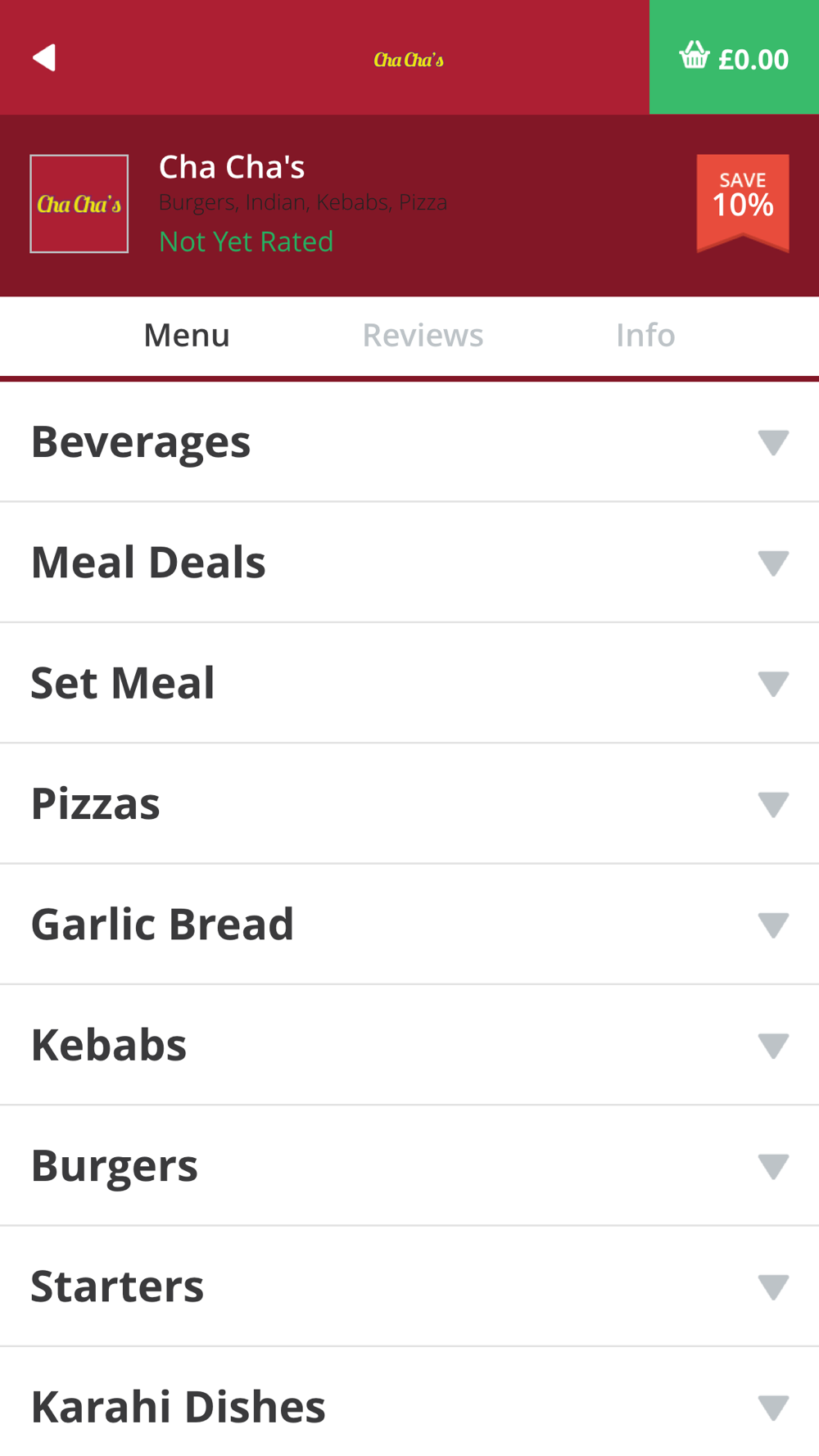
Task: Show Garlic Bread items
Action: pyautogui.click(x=409, y=925)
